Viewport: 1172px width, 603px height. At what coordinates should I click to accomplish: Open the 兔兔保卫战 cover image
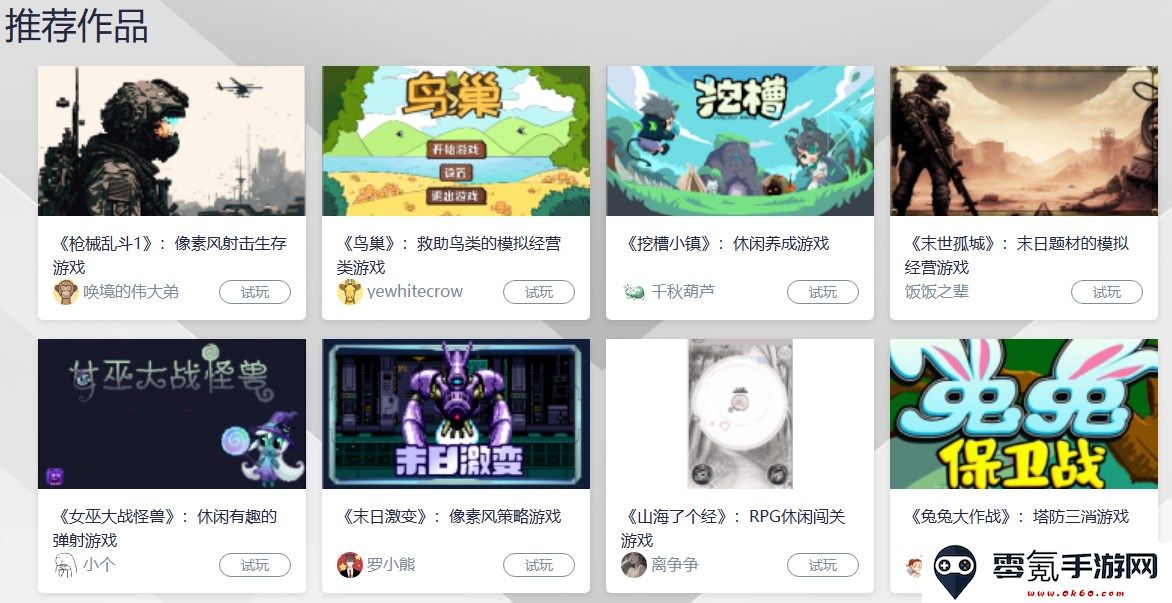[1023, 413]
